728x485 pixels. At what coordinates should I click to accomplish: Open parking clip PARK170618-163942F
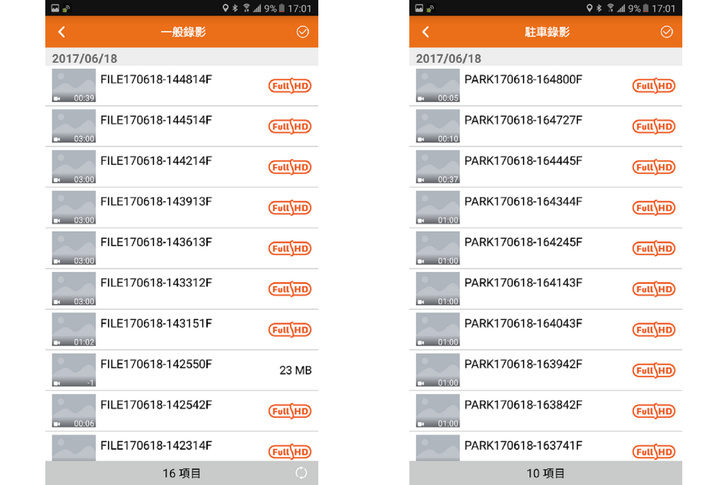(x=523, y=365)
